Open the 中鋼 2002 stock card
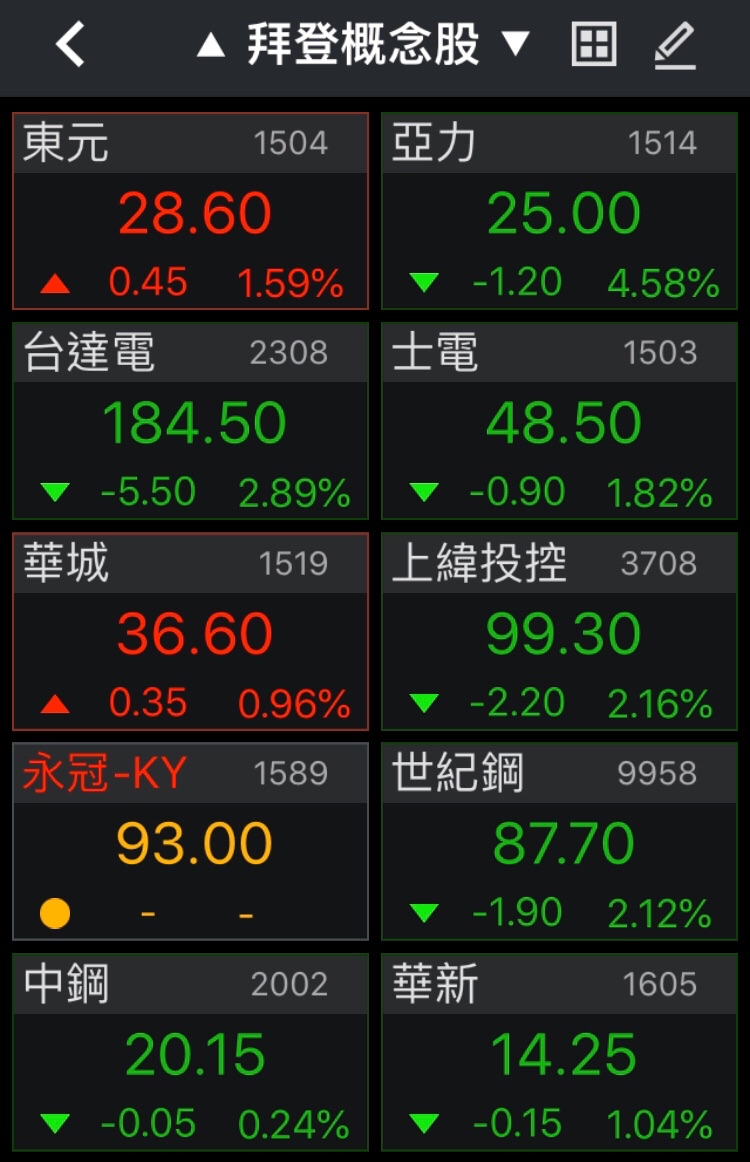The image size is (750, 1162). pyautogui.click(x=190, y=1051)
